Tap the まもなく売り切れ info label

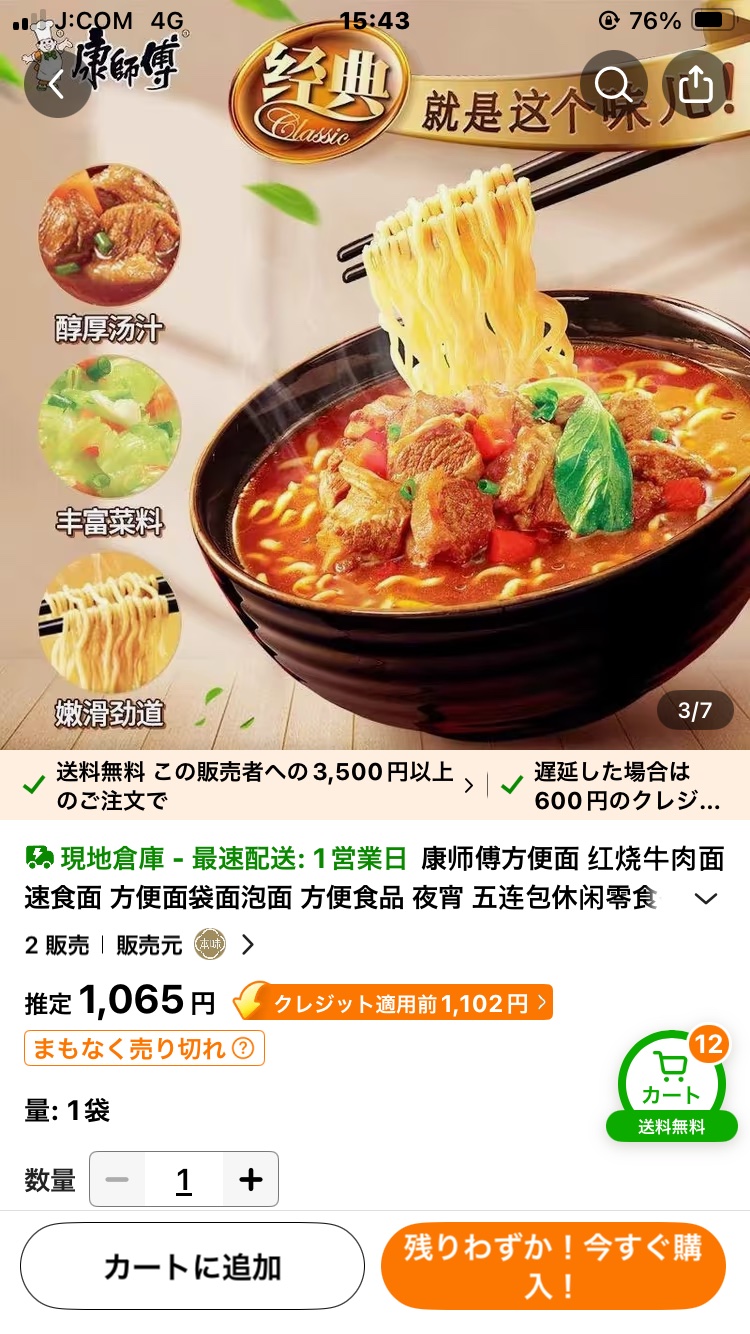[144, 1048]
